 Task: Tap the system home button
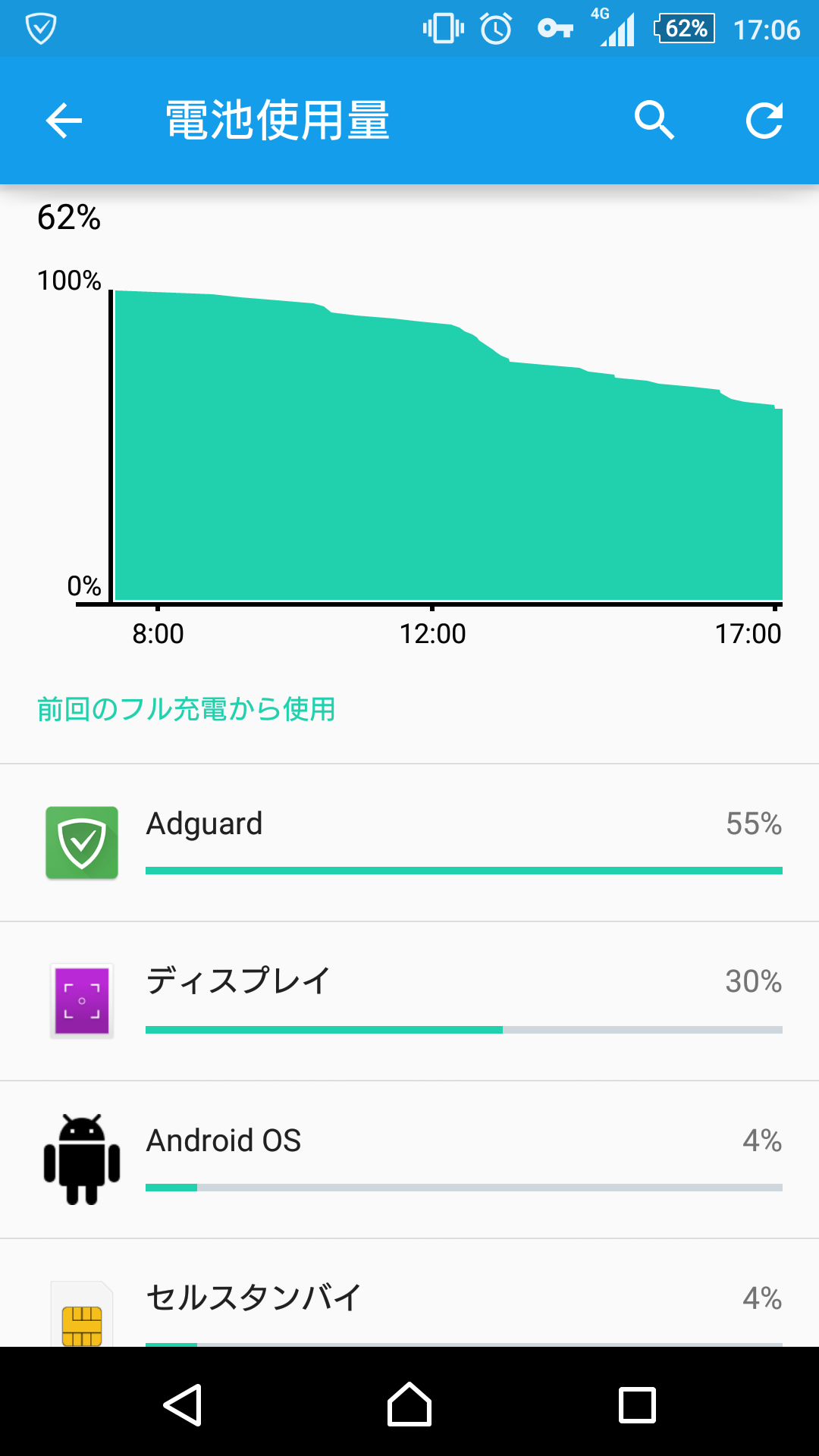click(409, 1404)
